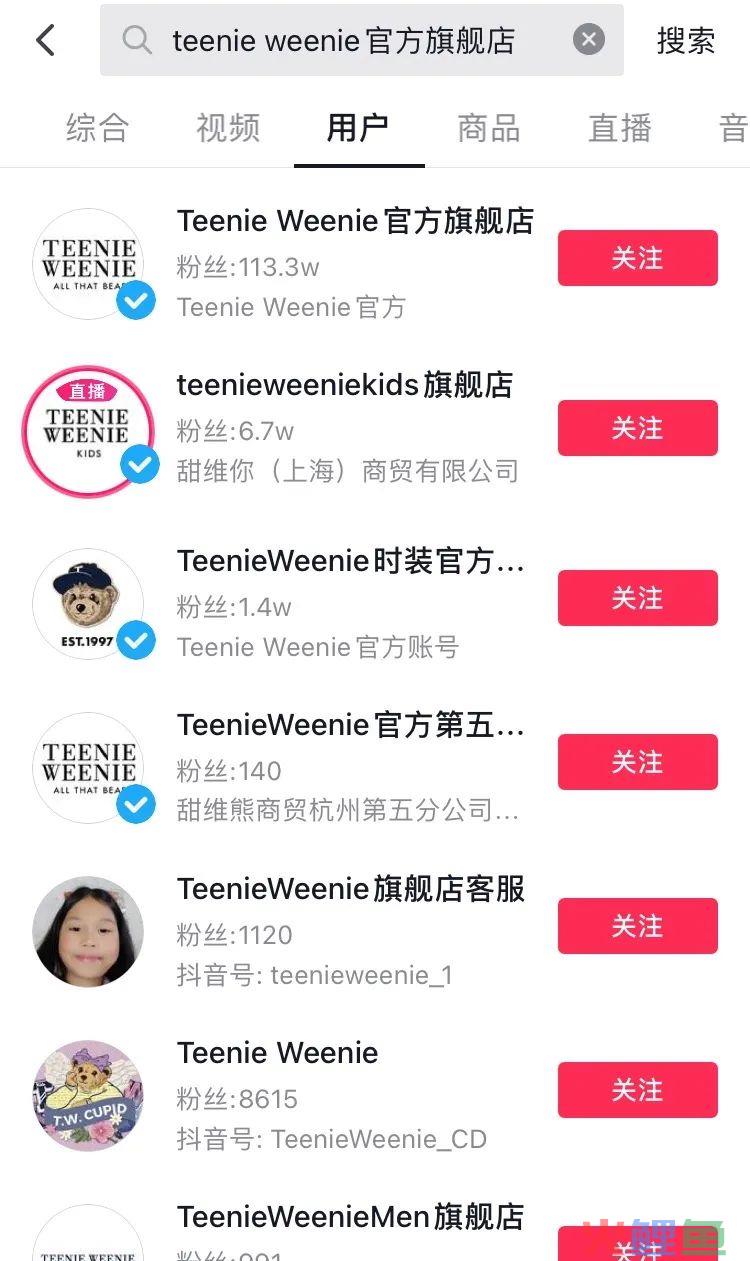Switch to the 视频 tab

click(228, 128)
